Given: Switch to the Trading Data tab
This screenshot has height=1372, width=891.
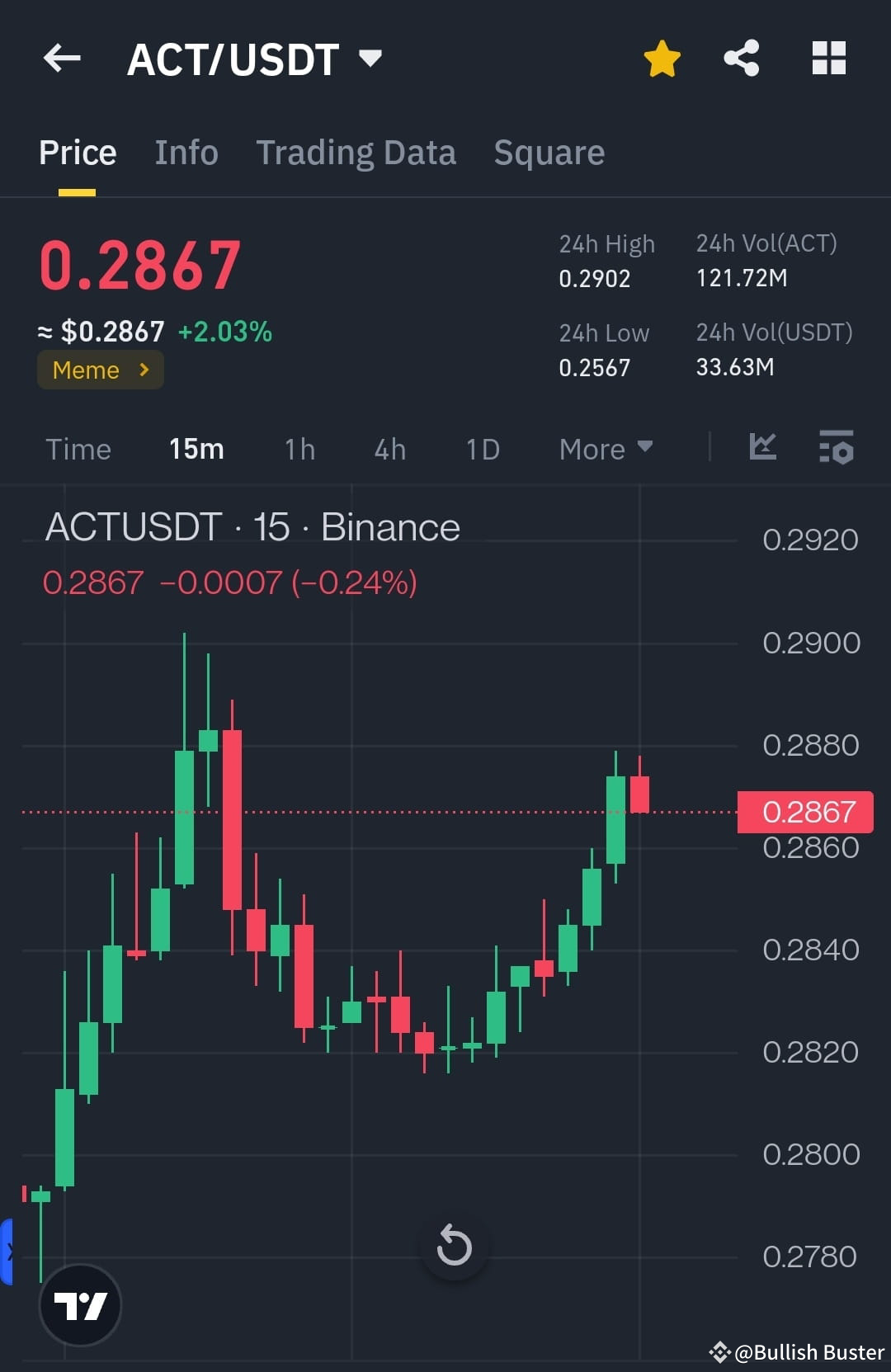Looking at the screenshot, I should 356,153.
